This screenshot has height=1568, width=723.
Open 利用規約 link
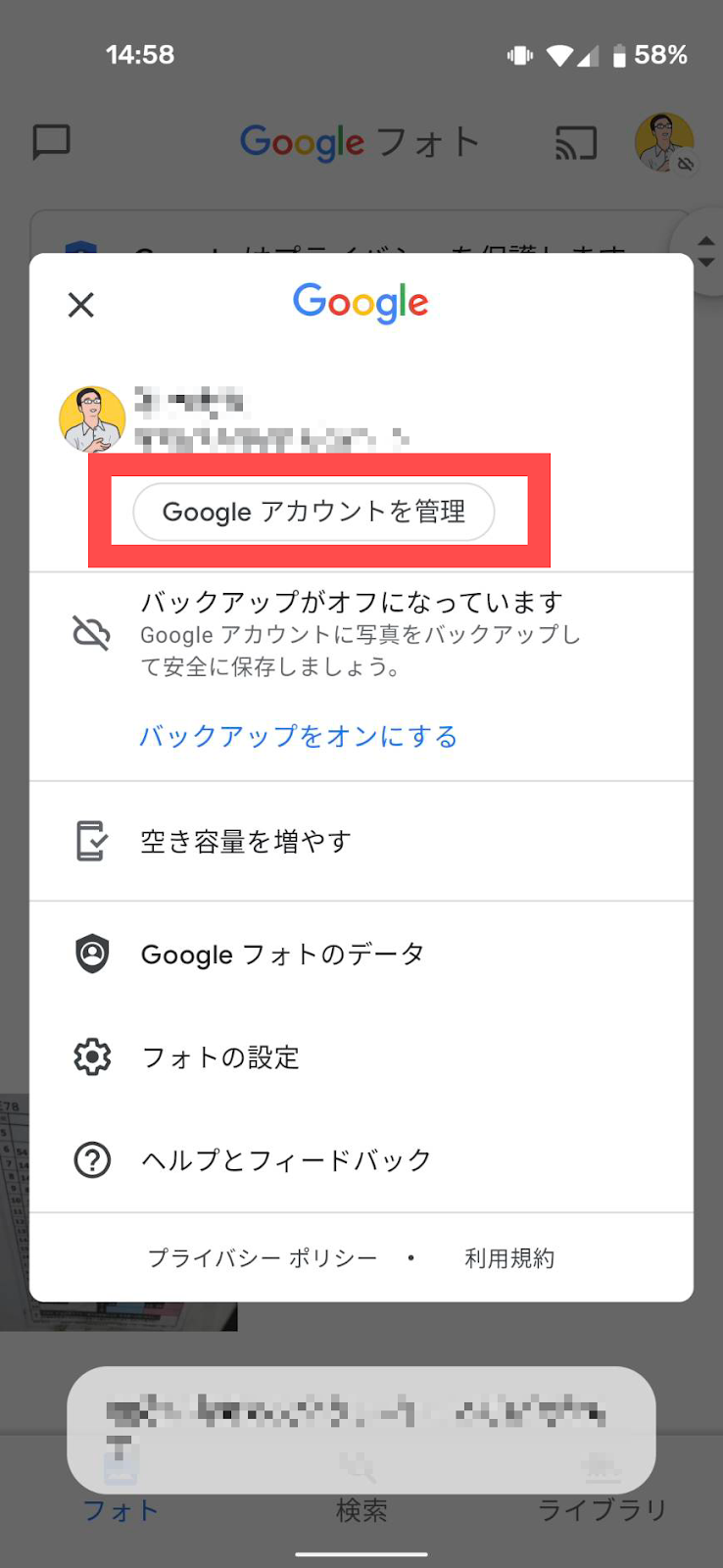coord(509,1258)
